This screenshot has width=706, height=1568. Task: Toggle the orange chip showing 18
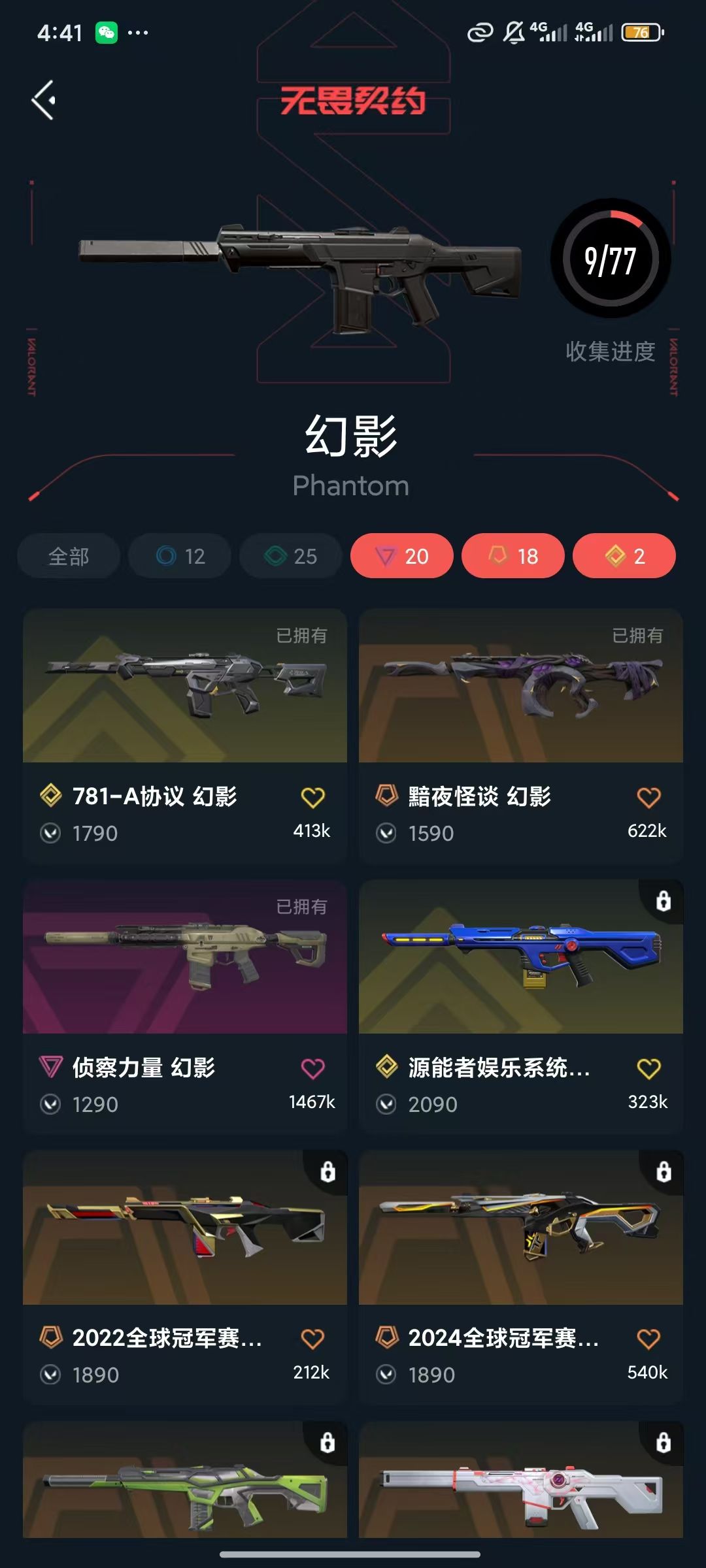click(513, 556)
